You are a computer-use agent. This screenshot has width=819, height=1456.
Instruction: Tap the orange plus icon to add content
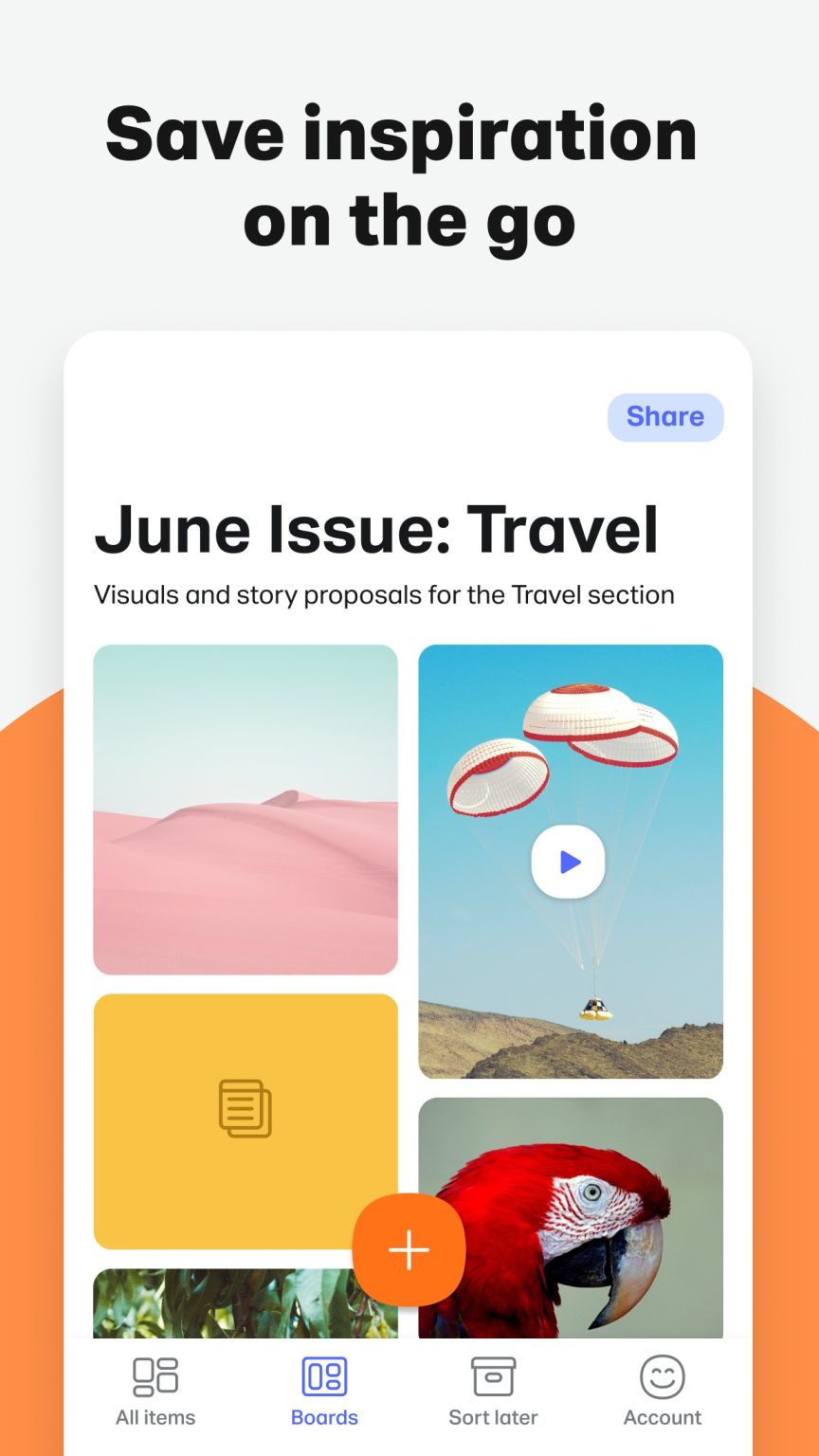[x=408, y=1248]
